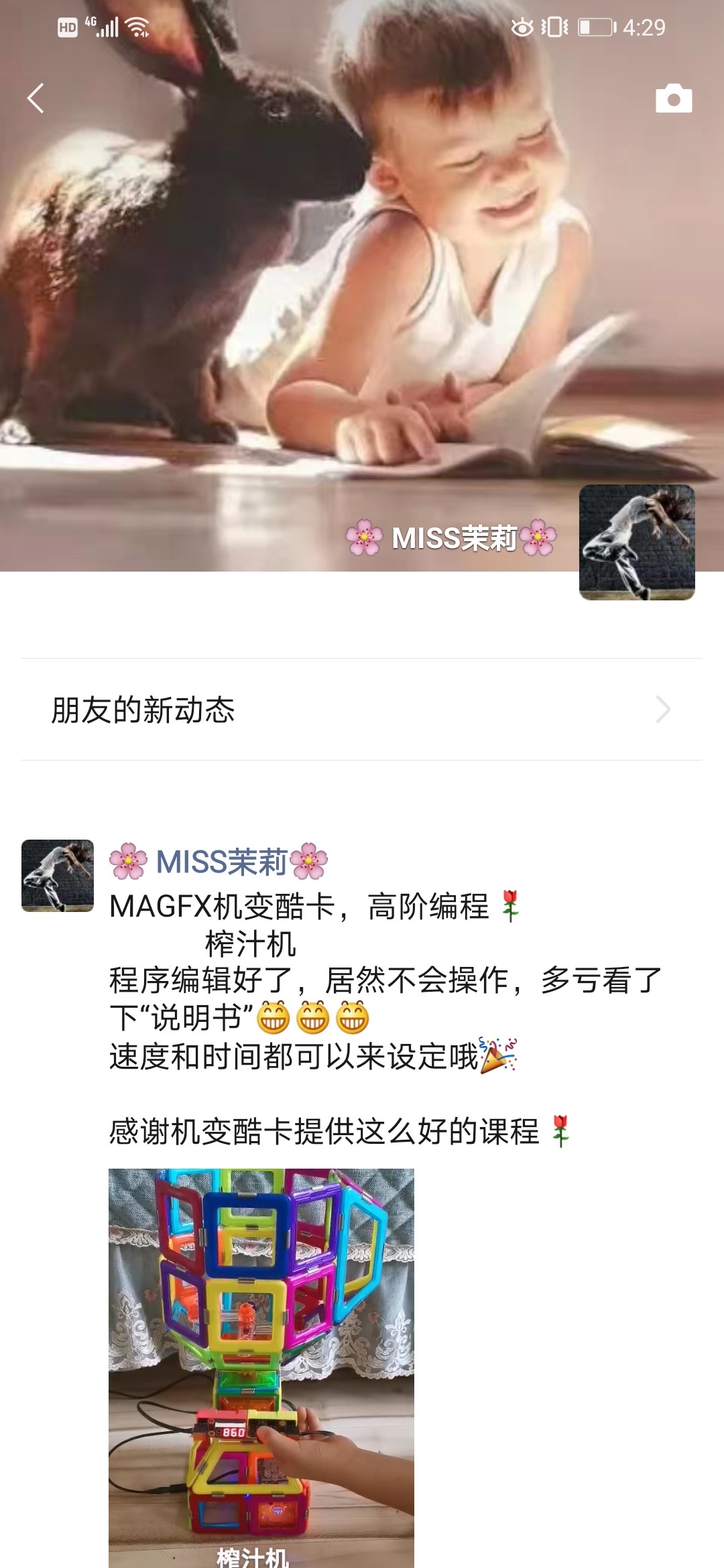
Task: Open the profile avatar on the cover
Action: pos(637,542)
